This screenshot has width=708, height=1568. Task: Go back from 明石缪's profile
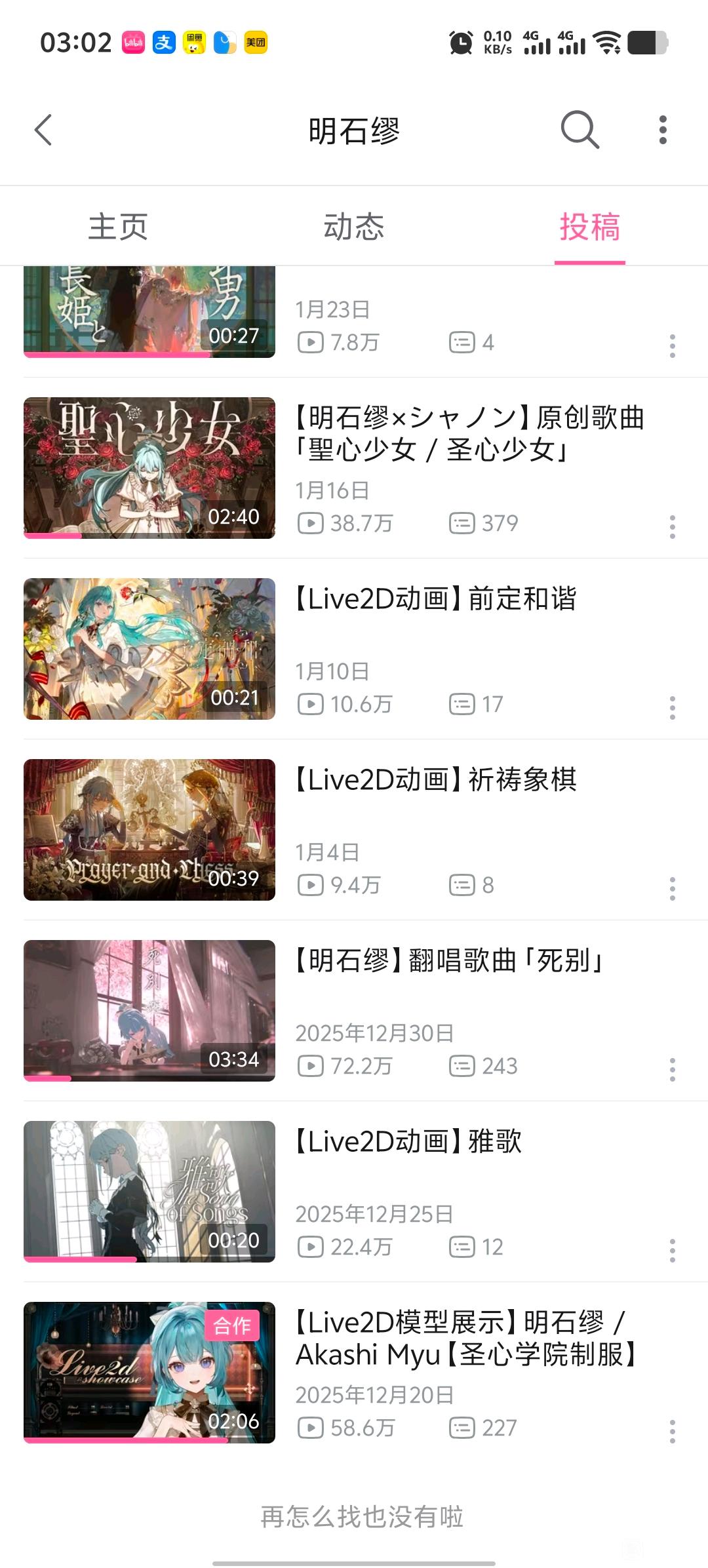pyautogui.click(x=43, y=130)
